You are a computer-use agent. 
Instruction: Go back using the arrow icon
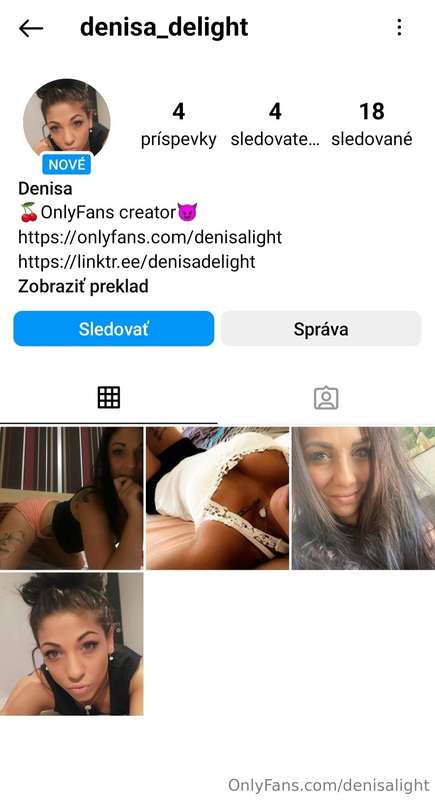[31, 29]
